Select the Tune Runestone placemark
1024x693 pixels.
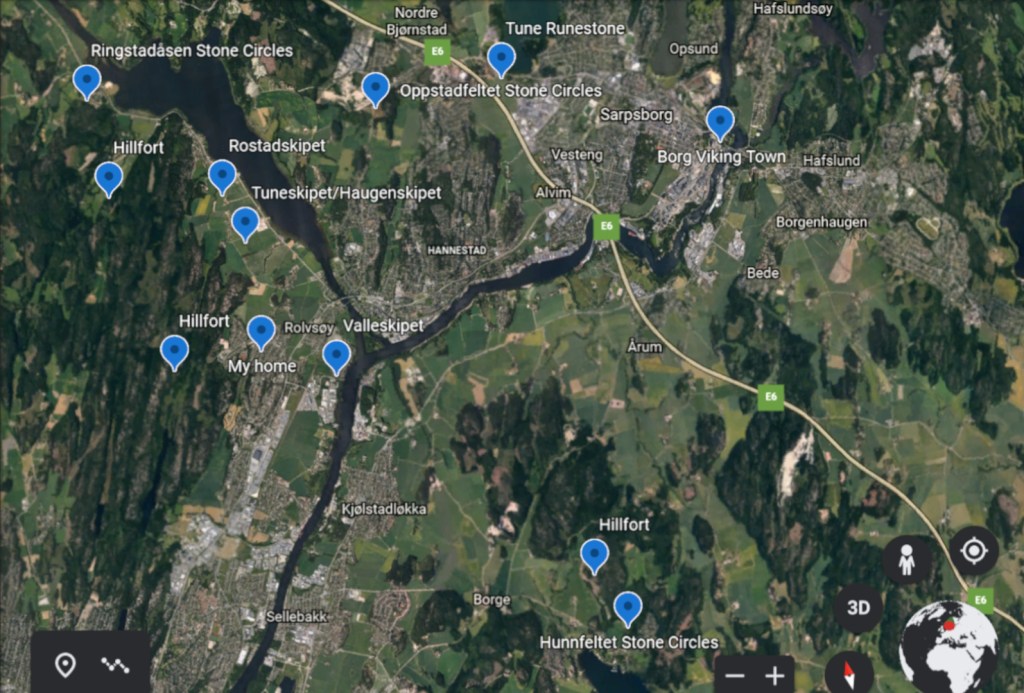click(501, 58)
